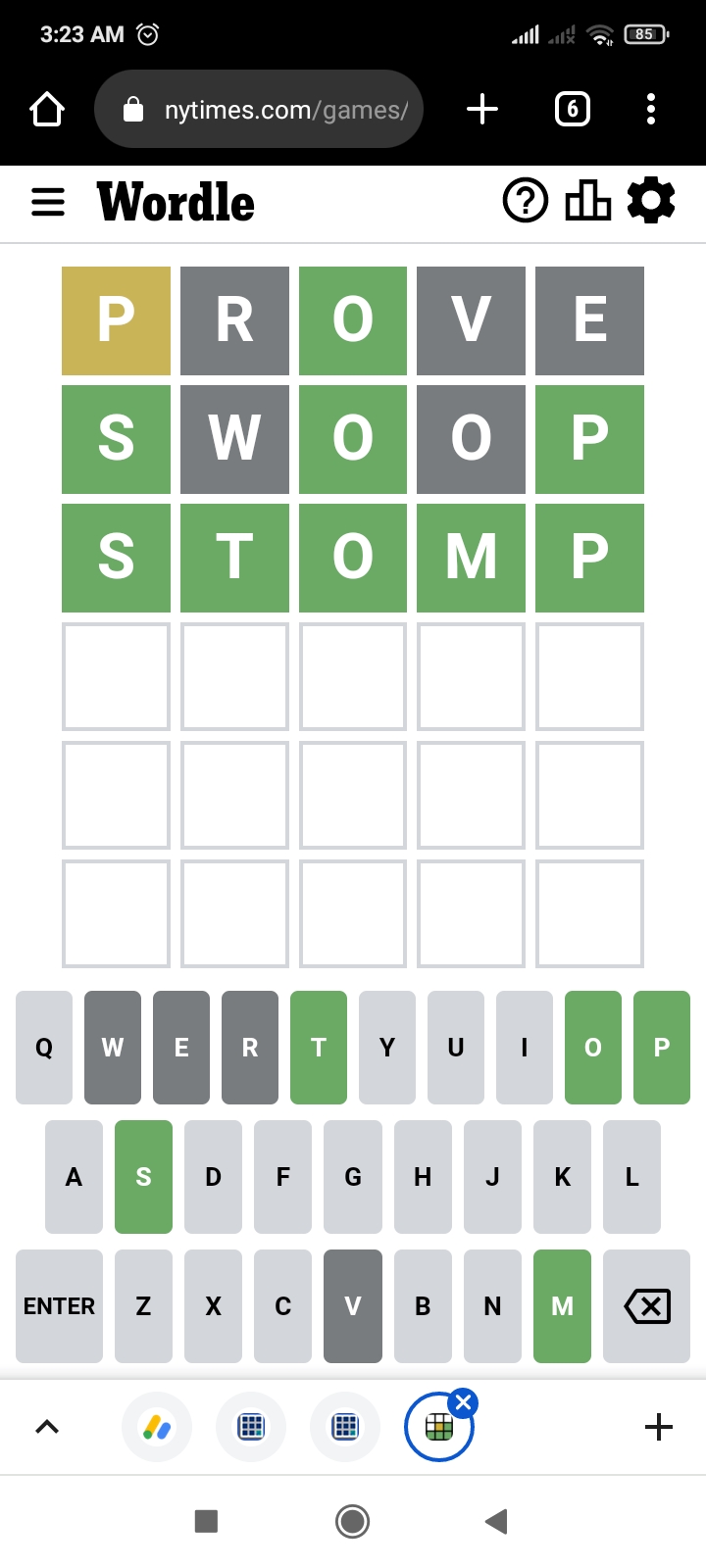Tap the browser address bar
706x1568 pixels.
259,109
